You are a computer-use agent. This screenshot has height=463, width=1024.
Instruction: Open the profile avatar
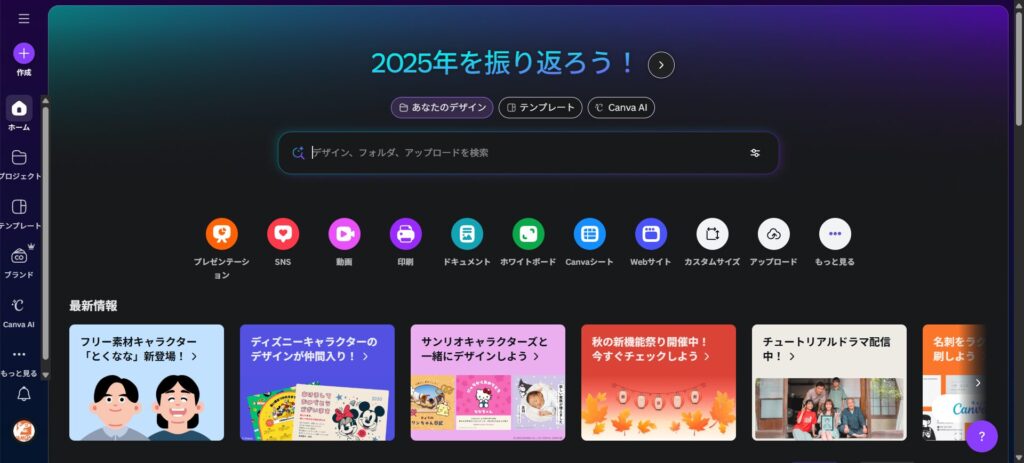24,431
